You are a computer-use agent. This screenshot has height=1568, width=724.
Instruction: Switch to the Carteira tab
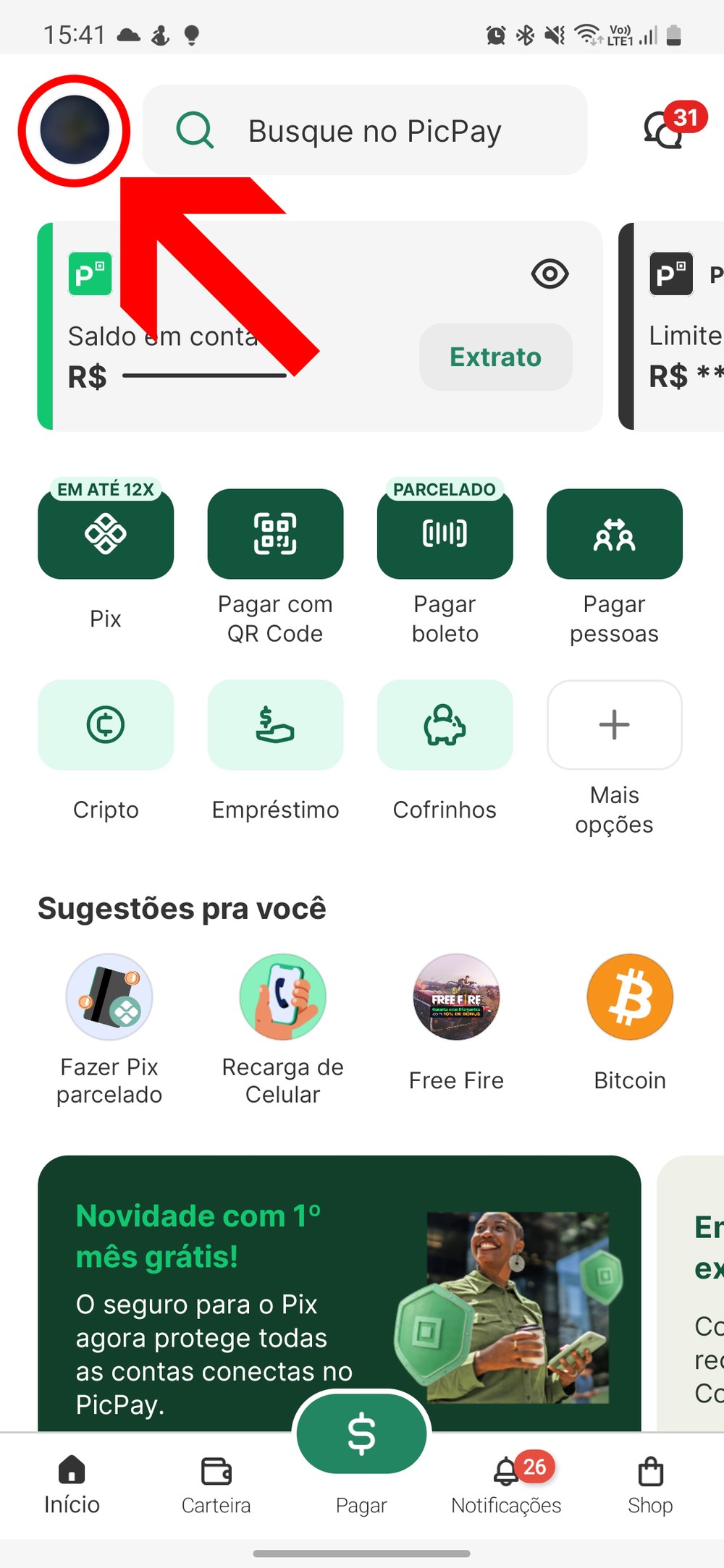pyautogui.click(x=216, y=1485)
